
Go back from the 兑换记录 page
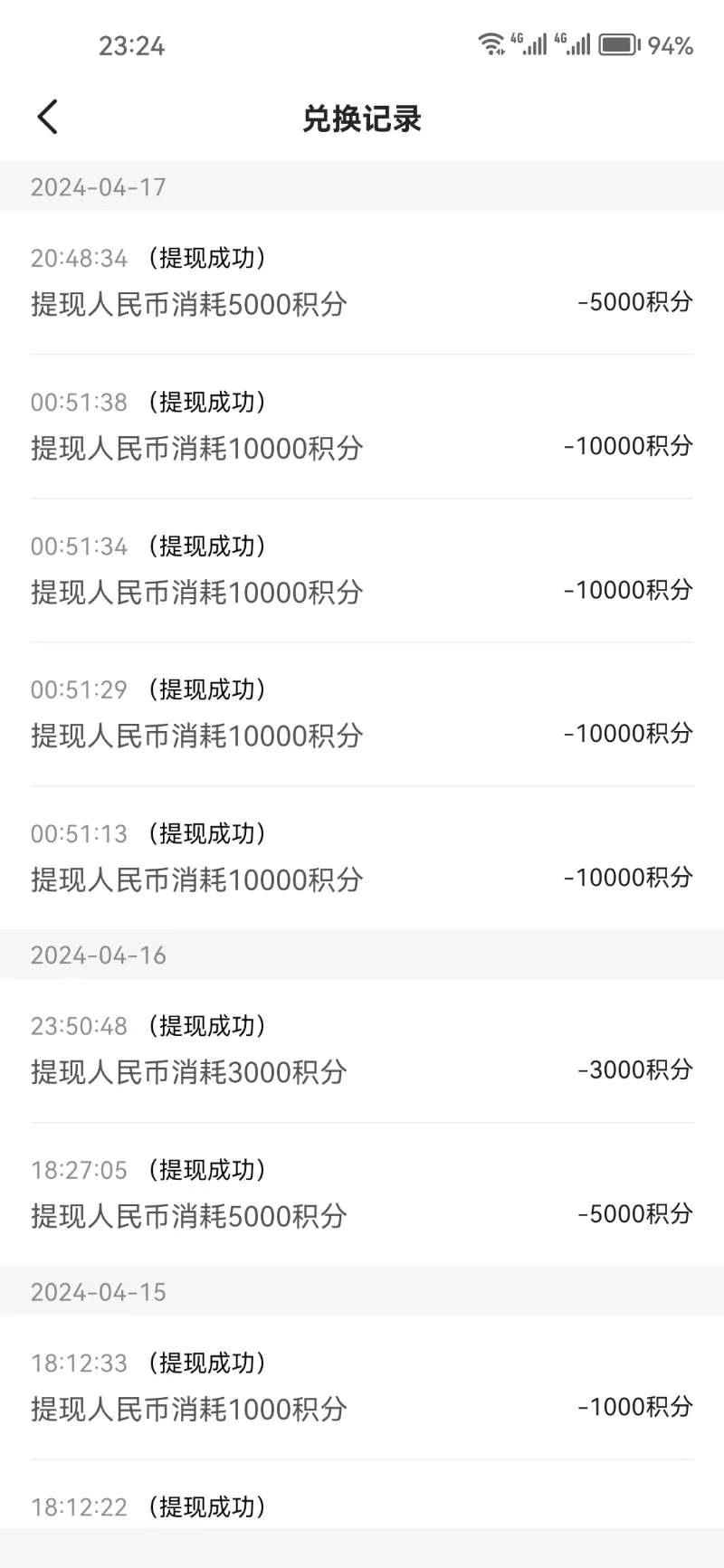(47, 117)
